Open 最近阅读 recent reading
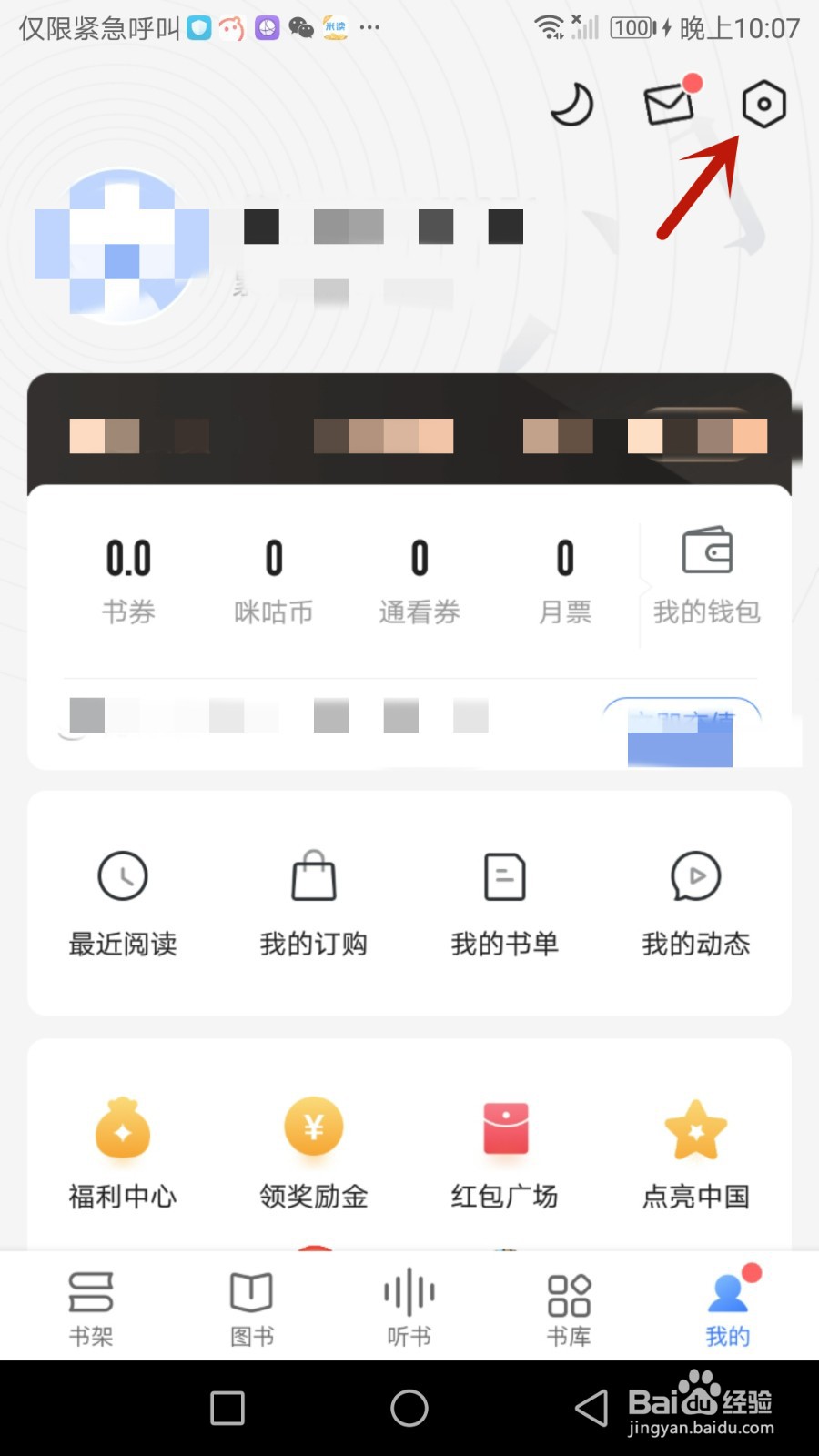 [123, 901]
